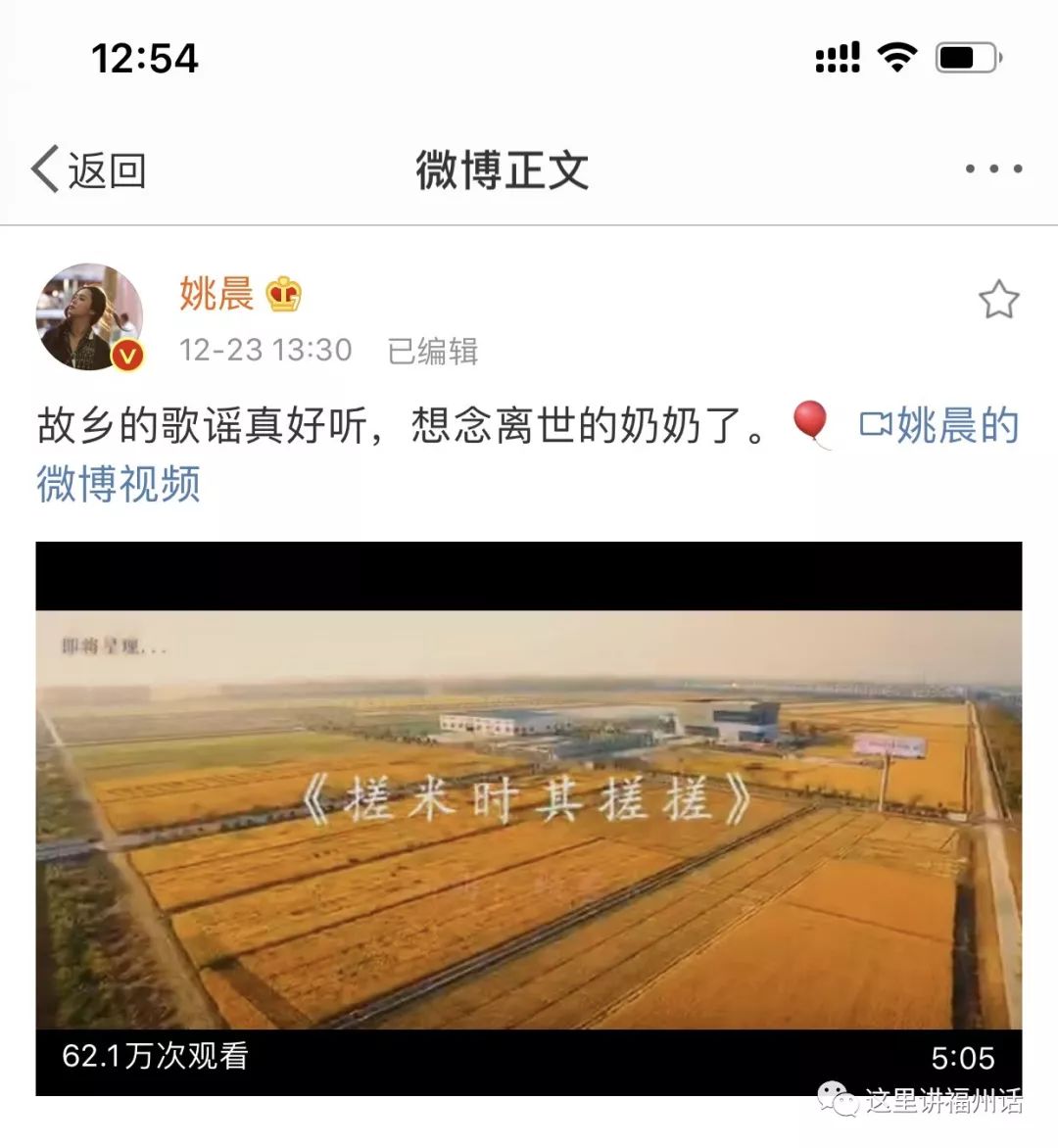Favorite this post with the star icon
This screenshot has height=1148, width=1058.
[998, 300]
